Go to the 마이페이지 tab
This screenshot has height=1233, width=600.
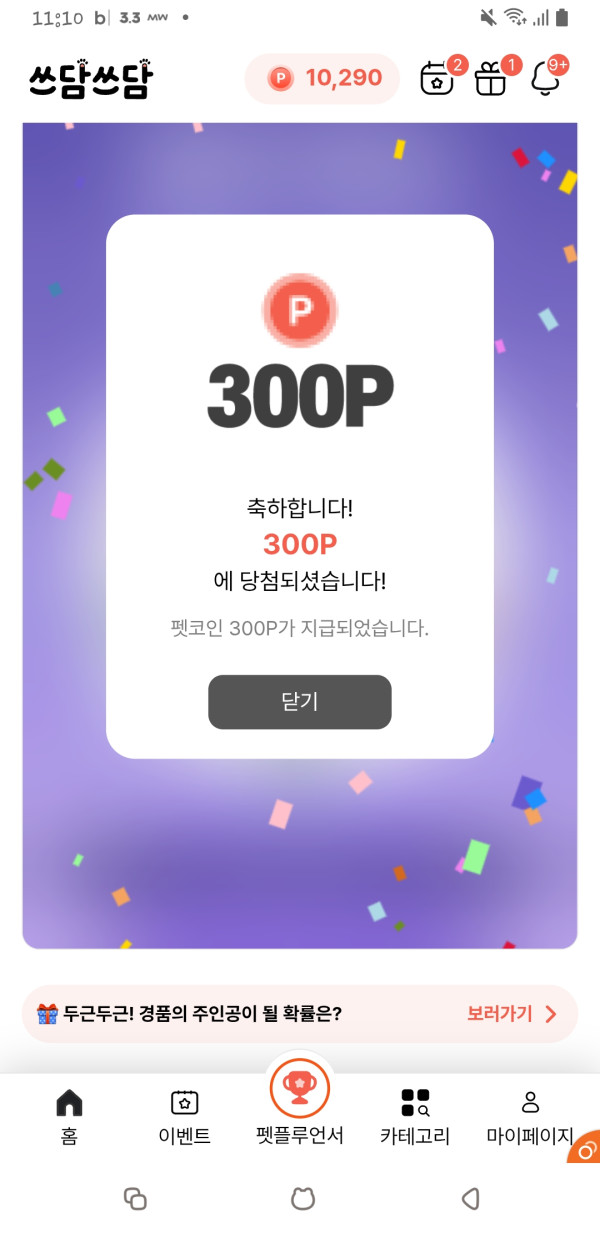pyautogui.click(x=530, y=1117)
